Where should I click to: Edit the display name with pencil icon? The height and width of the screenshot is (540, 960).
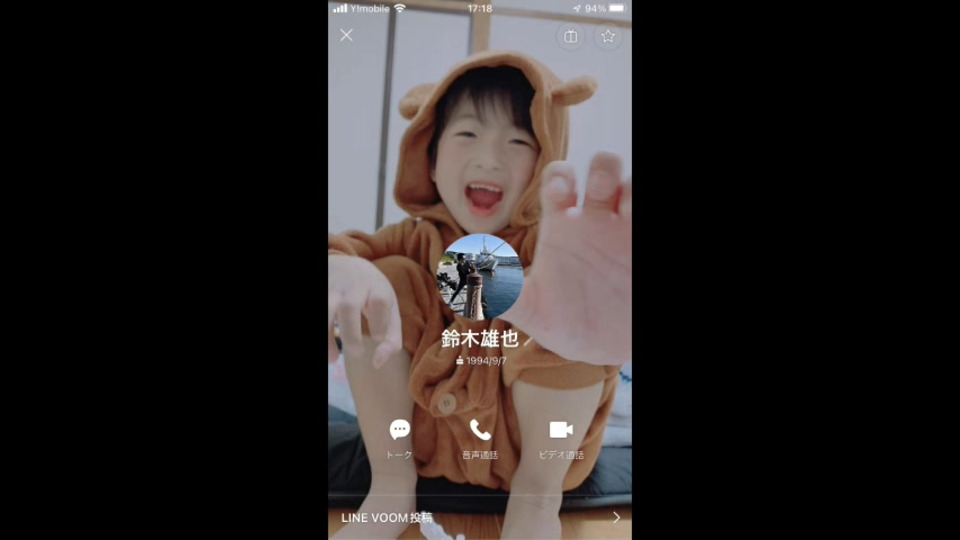point(530,341)
